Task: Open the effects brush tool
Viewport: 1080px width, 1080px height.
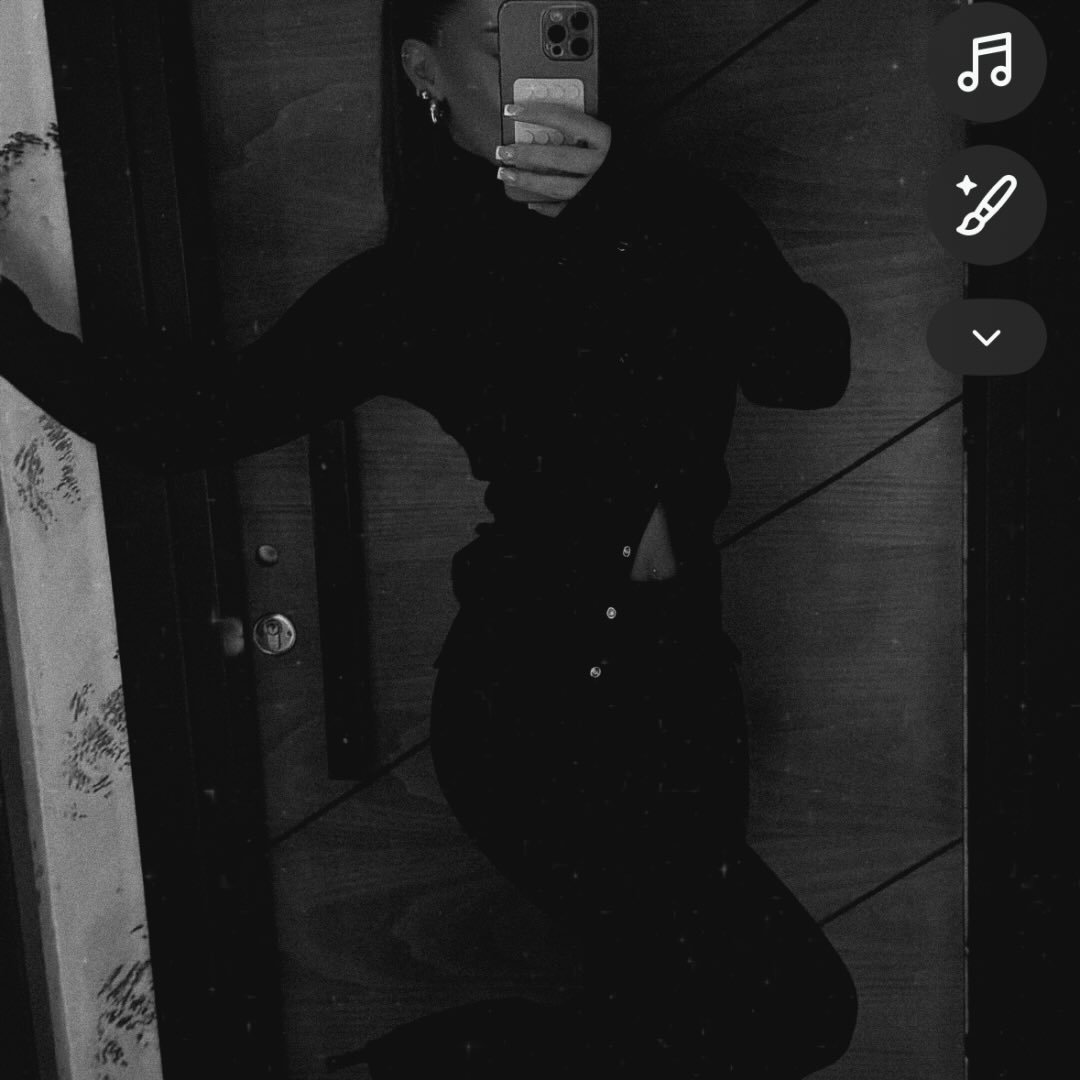Action: point(985,205)
